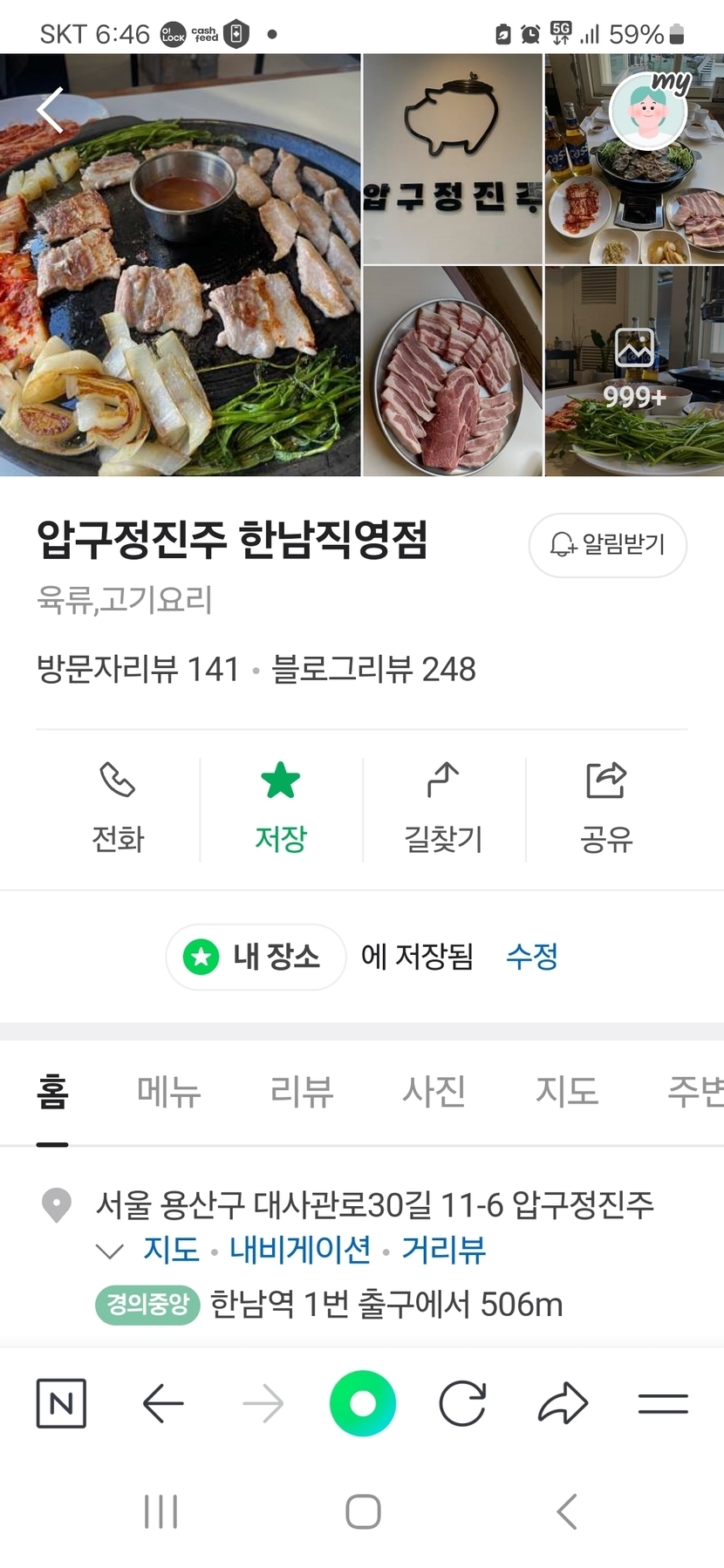The image size is (724, 1568).
Task: Expand the address details chevron
Action: coord(109,1251)
